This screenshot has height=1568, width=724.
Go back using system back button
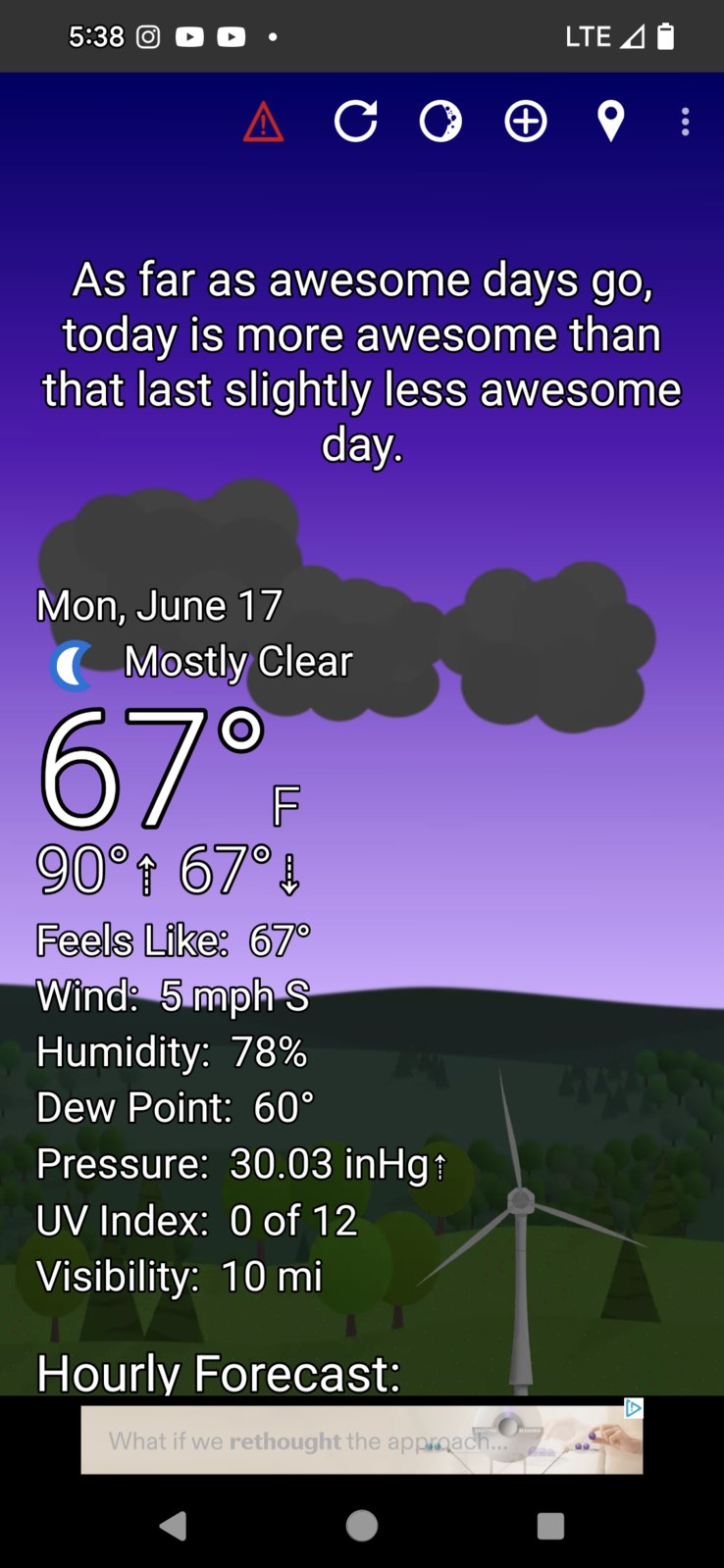click(173, 1525)
